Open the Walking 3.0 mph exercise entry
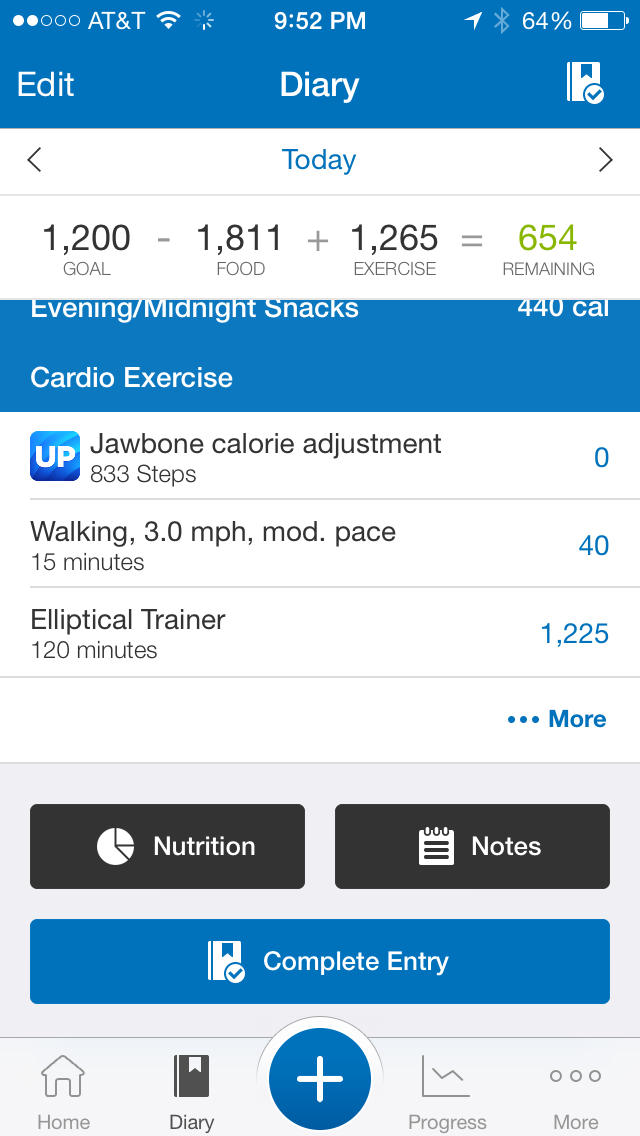This screenshot has width=640, height=1136. coord(320,545)
